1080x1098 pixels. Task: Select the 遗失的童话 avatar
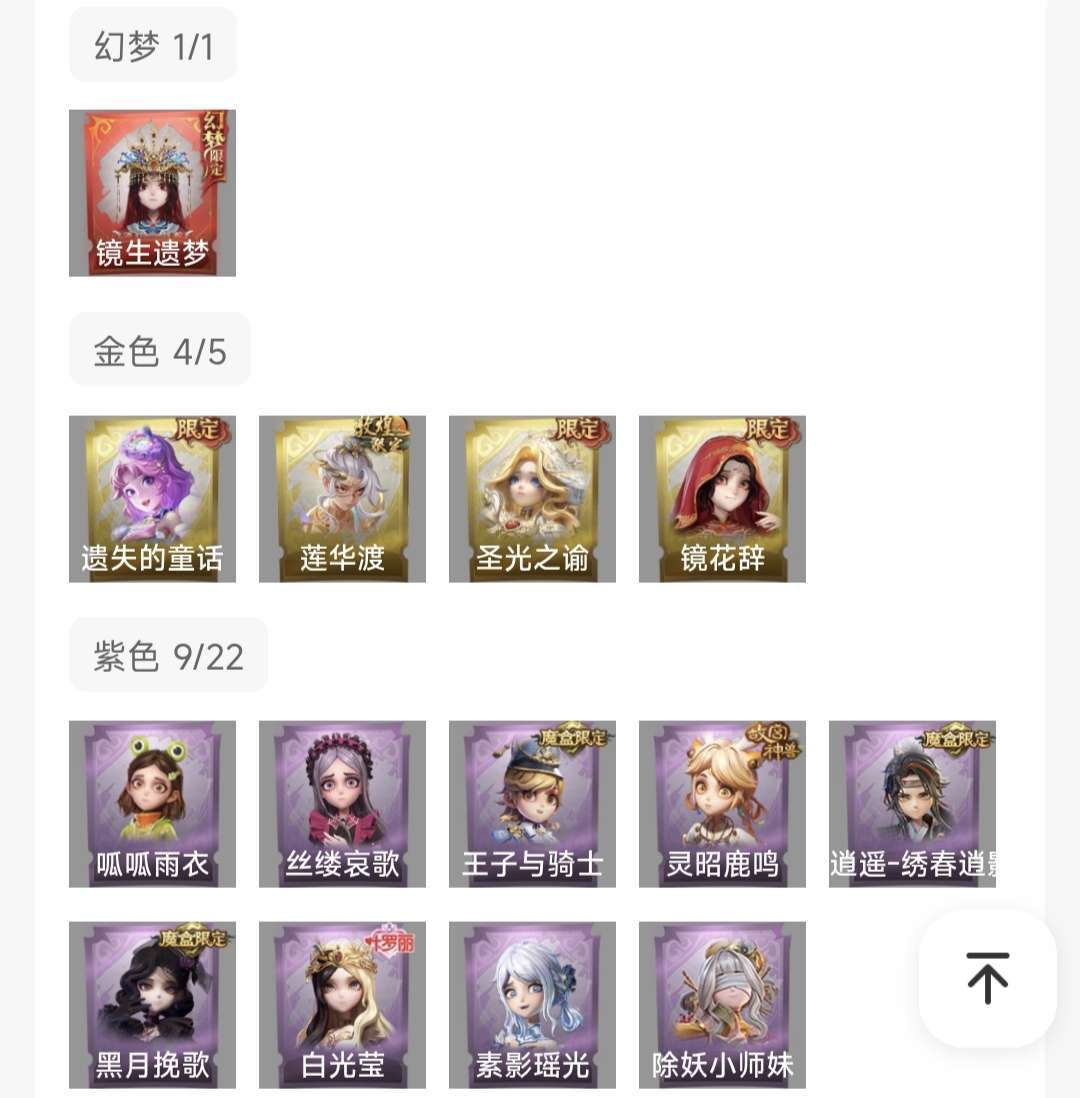pyautogui.click(x=152, y=498)
